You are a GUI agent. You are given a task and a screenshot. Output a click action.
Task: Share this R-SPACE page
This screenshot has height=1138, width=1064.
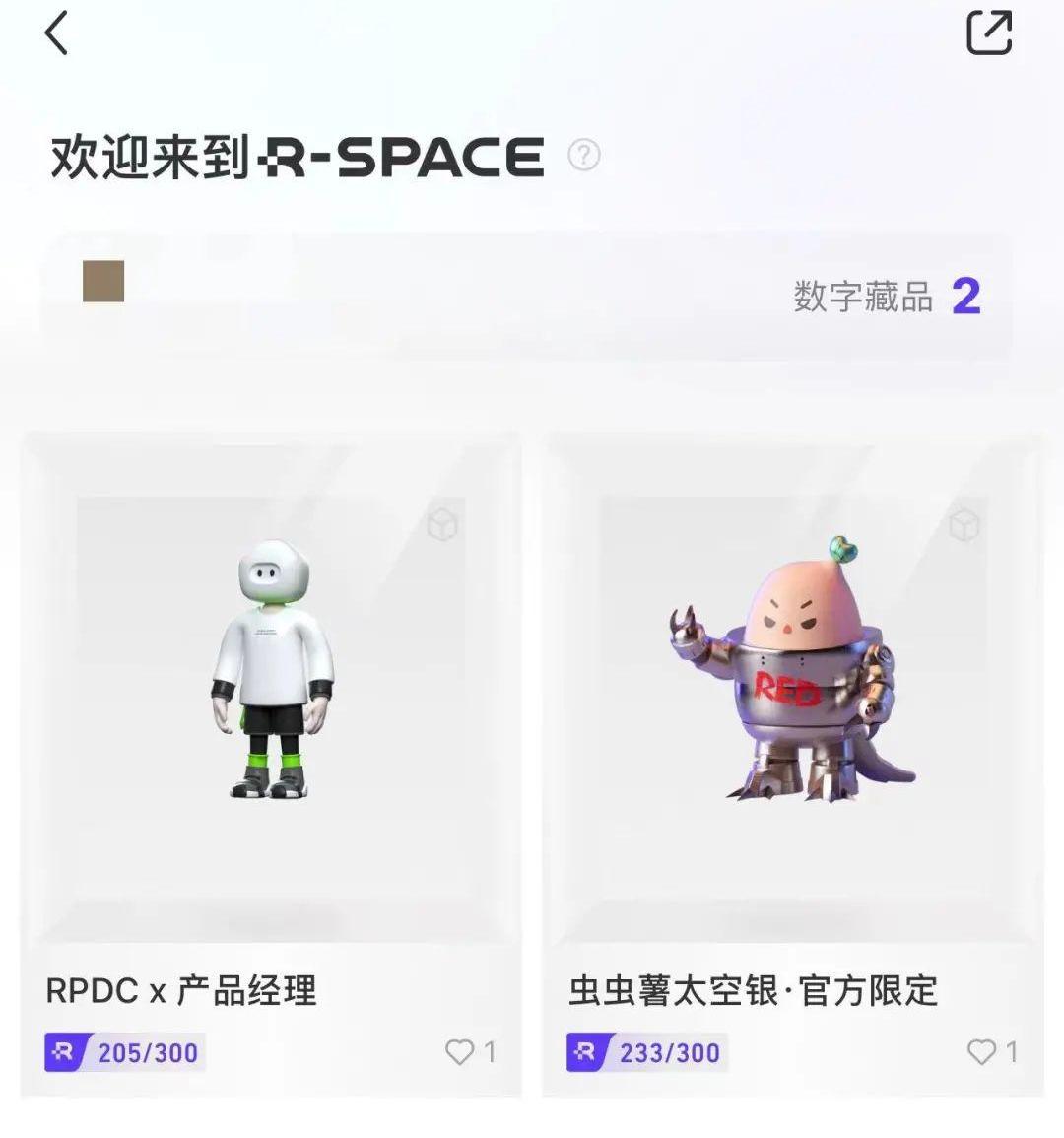click(988, 33)
